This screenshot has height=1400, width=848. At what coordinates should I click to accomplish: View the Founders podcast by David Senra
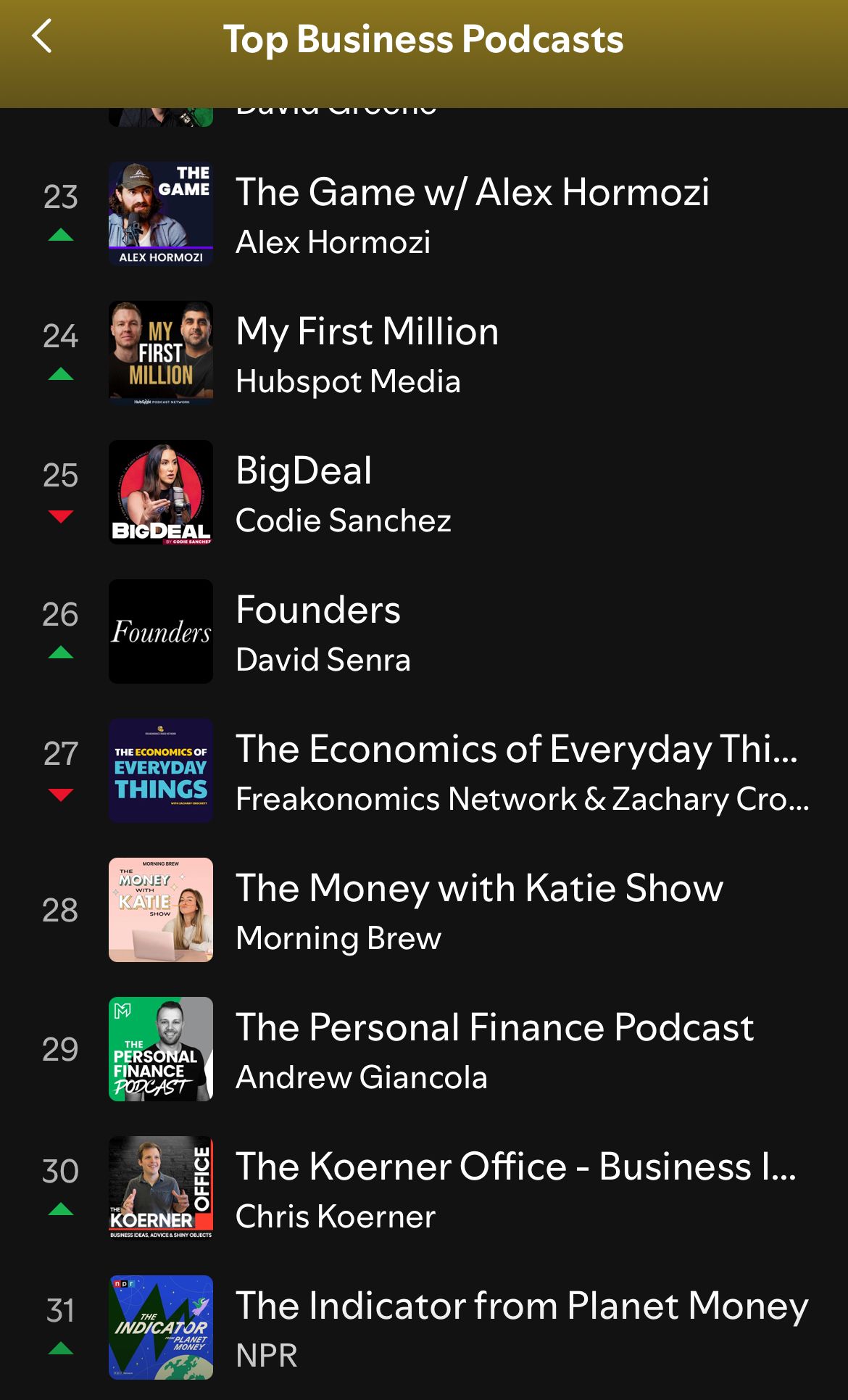[x=323, y=631]
